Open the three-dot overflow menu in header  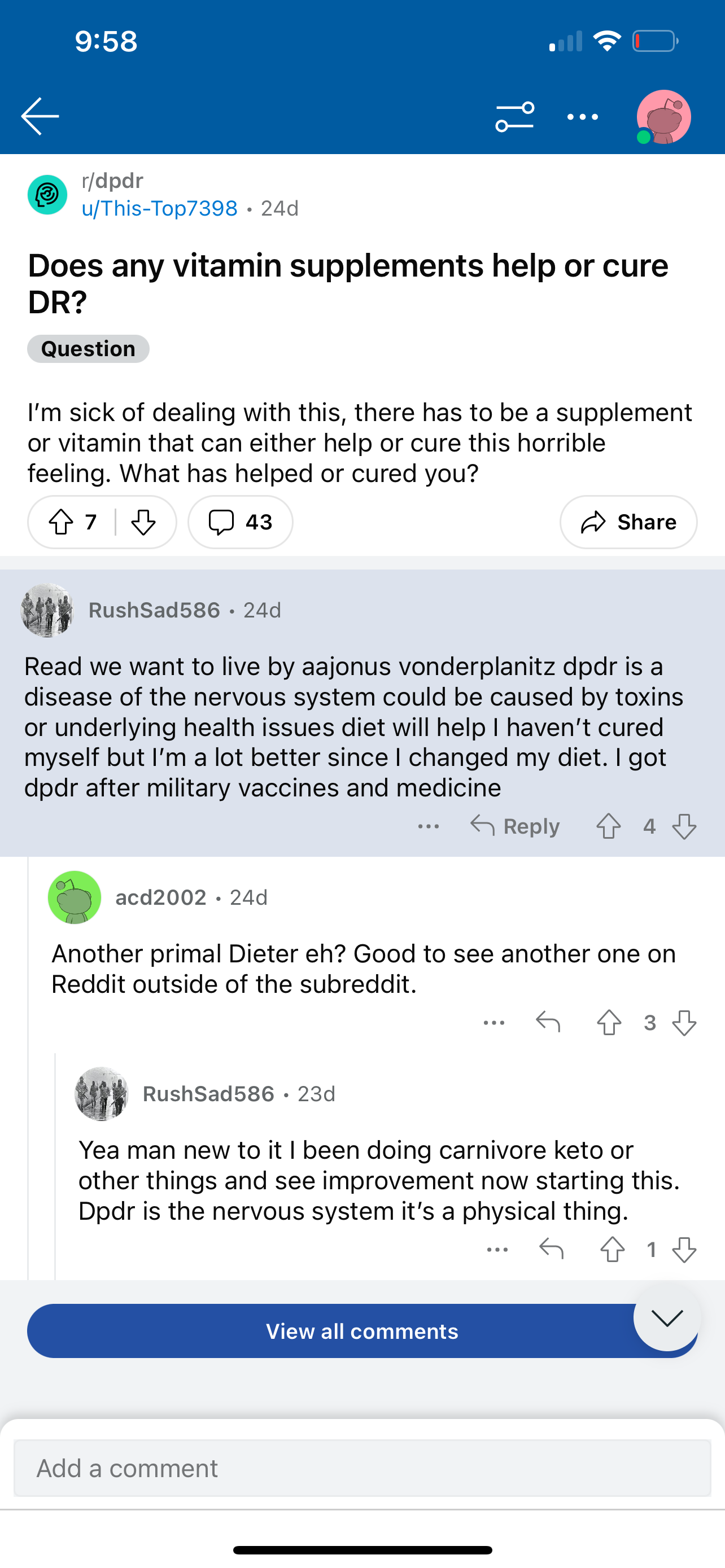583,116
